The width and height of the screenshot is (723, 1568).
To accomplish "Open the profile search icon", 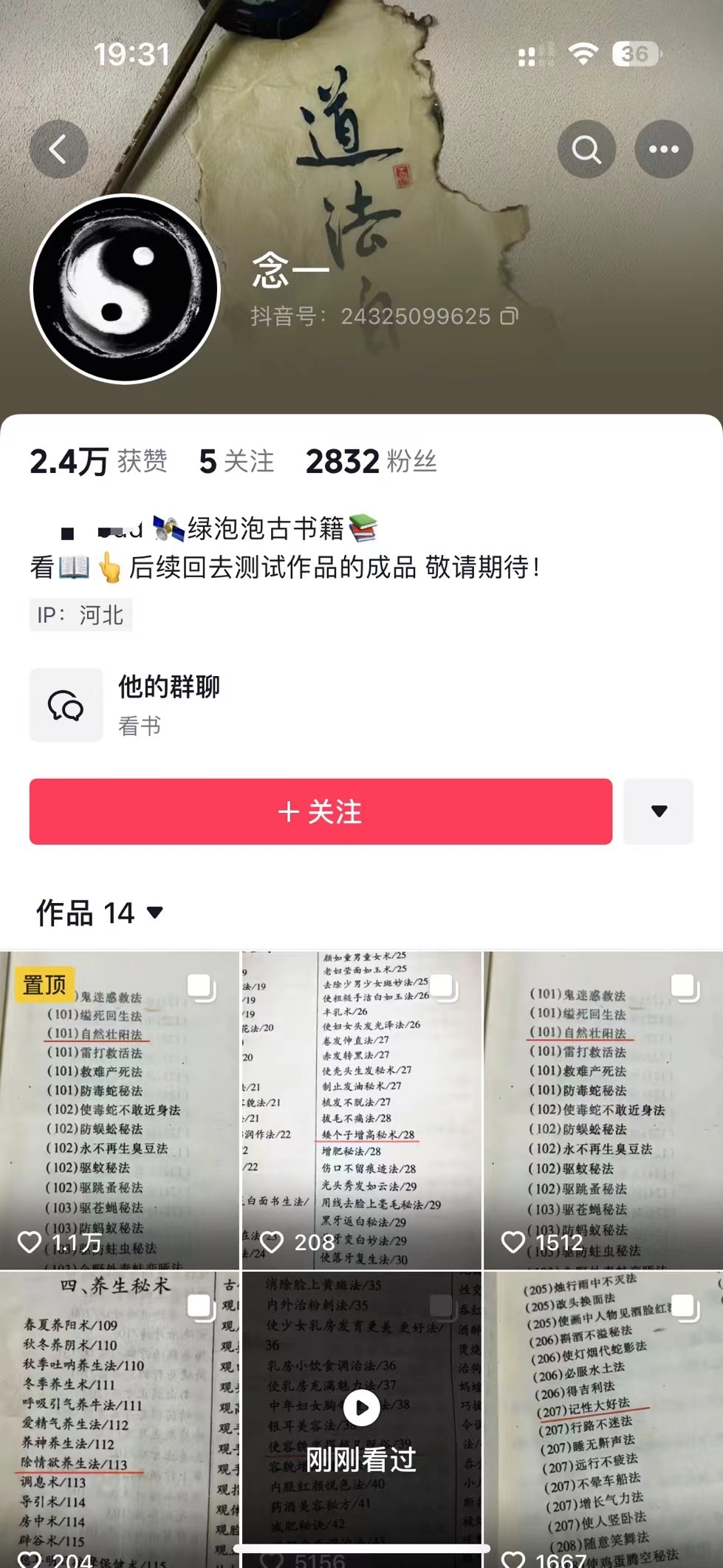I will pos(586,150).
